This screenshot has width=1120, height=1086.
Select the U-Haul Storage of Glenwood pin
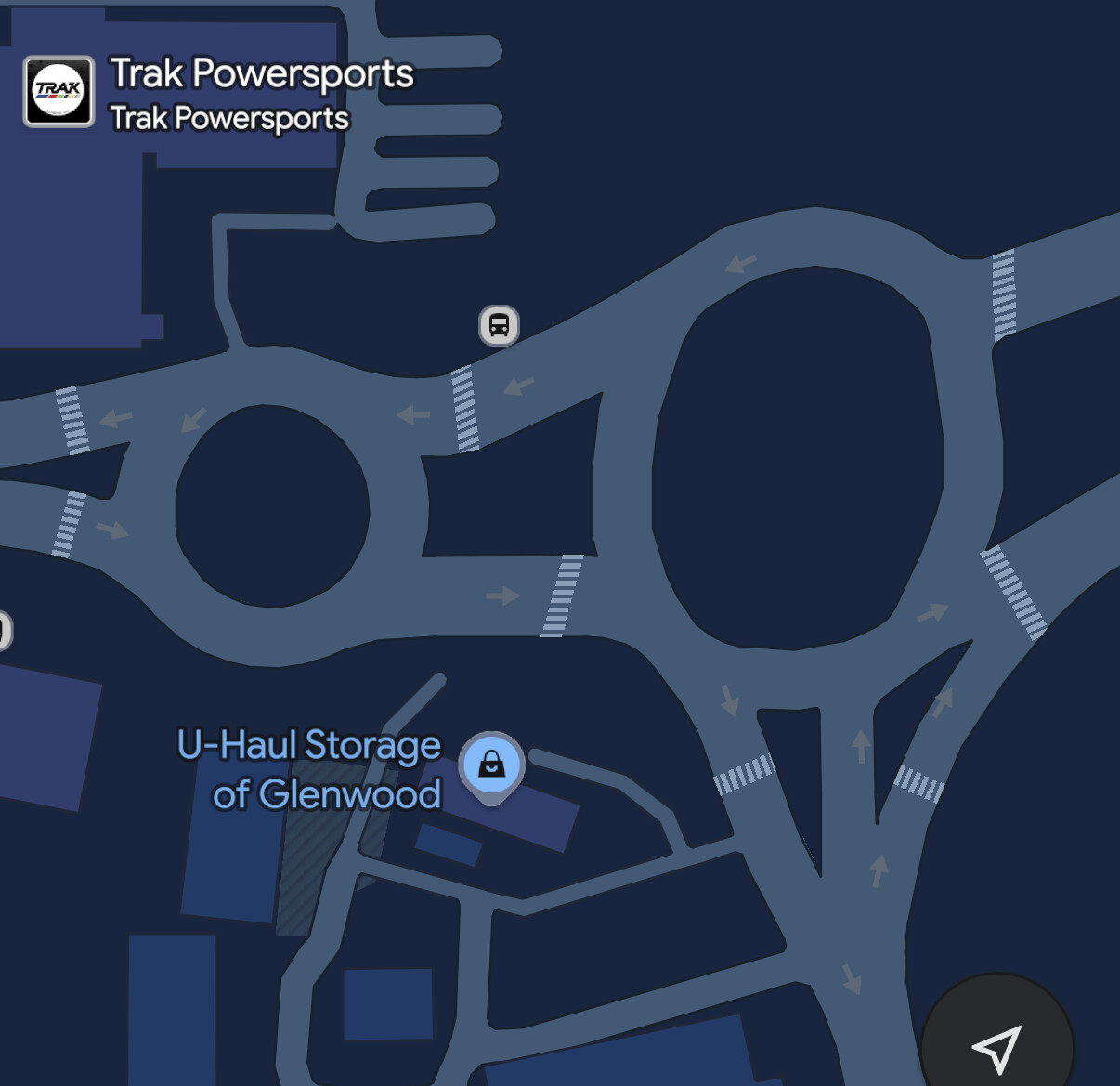coord(491,766)
